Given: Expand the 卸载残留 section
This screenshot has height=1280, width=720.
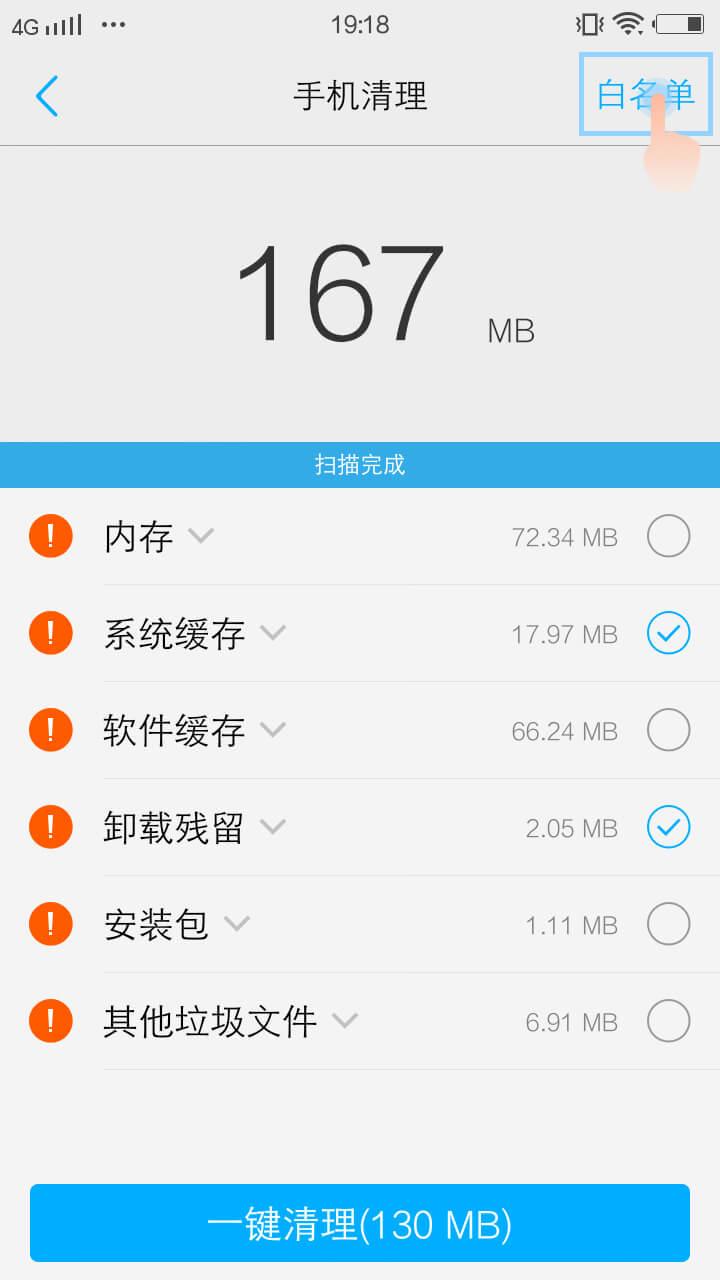Looking at the screenshot, I should click(273, 827).
